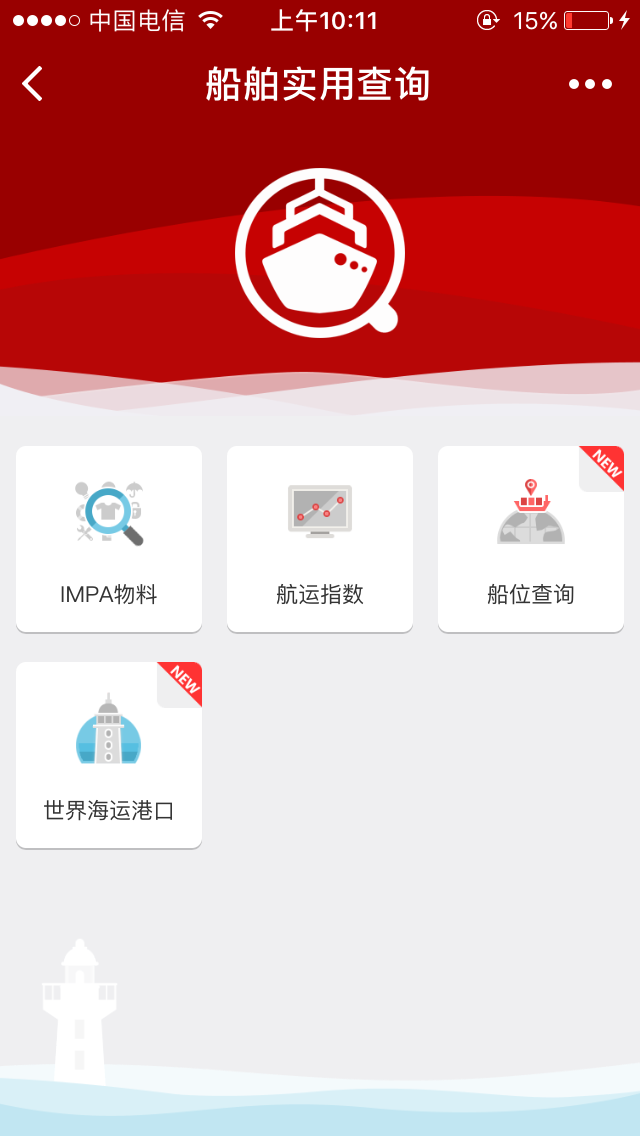Go back using the top-left arrow
Screen dimensions: 640x1136
pyautogui.click(x=33, y=84)
